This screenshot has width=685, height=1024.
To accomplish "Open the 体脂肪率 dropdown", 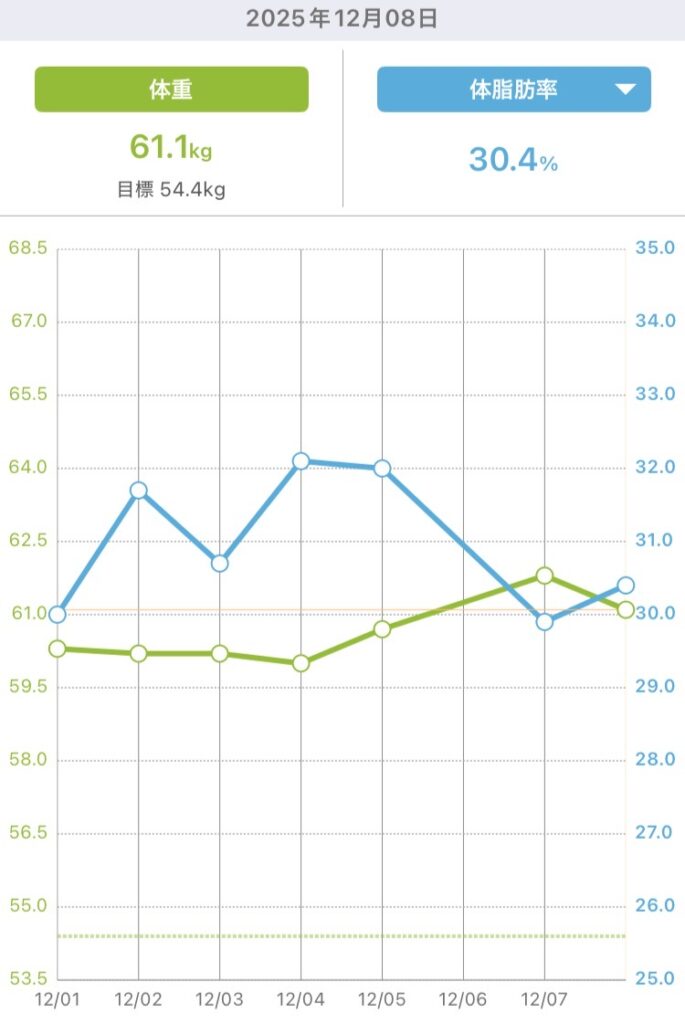I will pos(514,89).
